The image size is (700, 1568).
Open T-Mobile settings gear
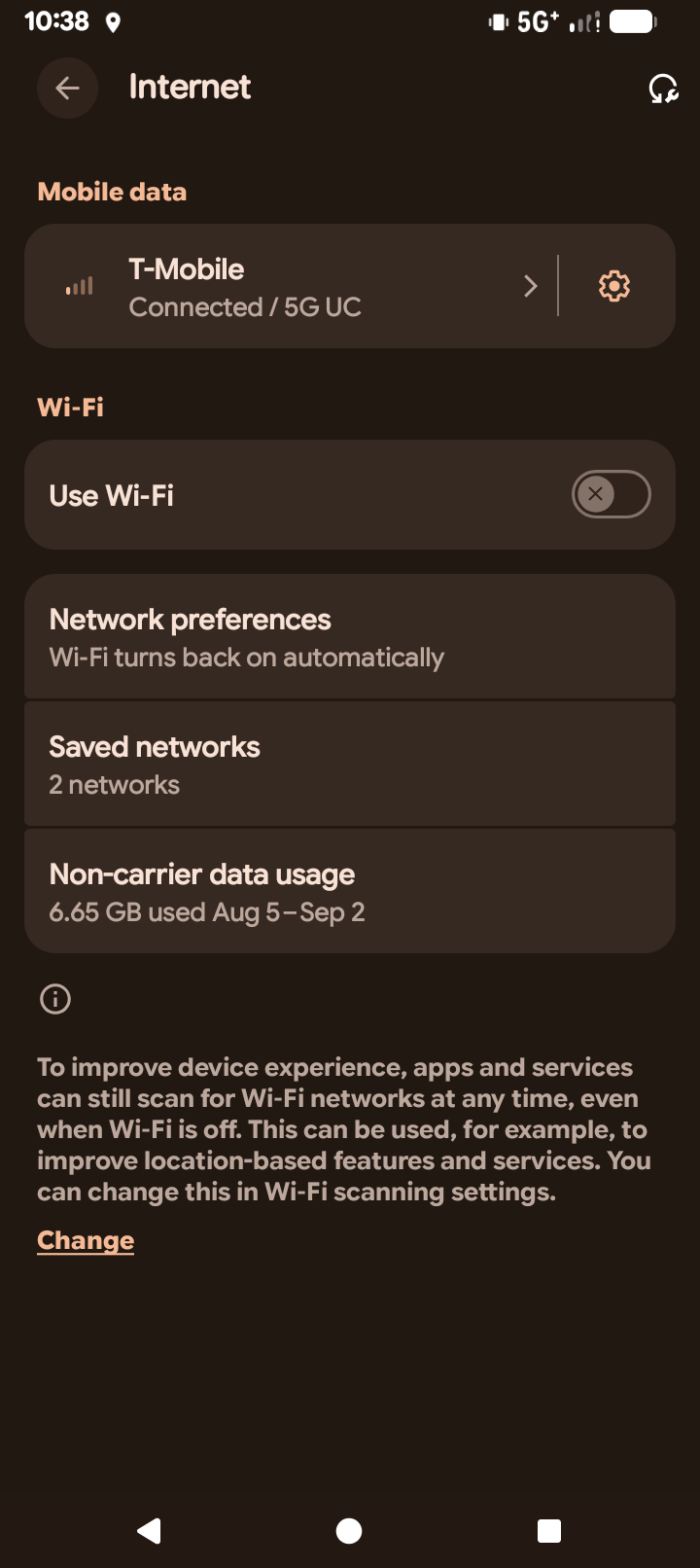(x=614, y=286)
